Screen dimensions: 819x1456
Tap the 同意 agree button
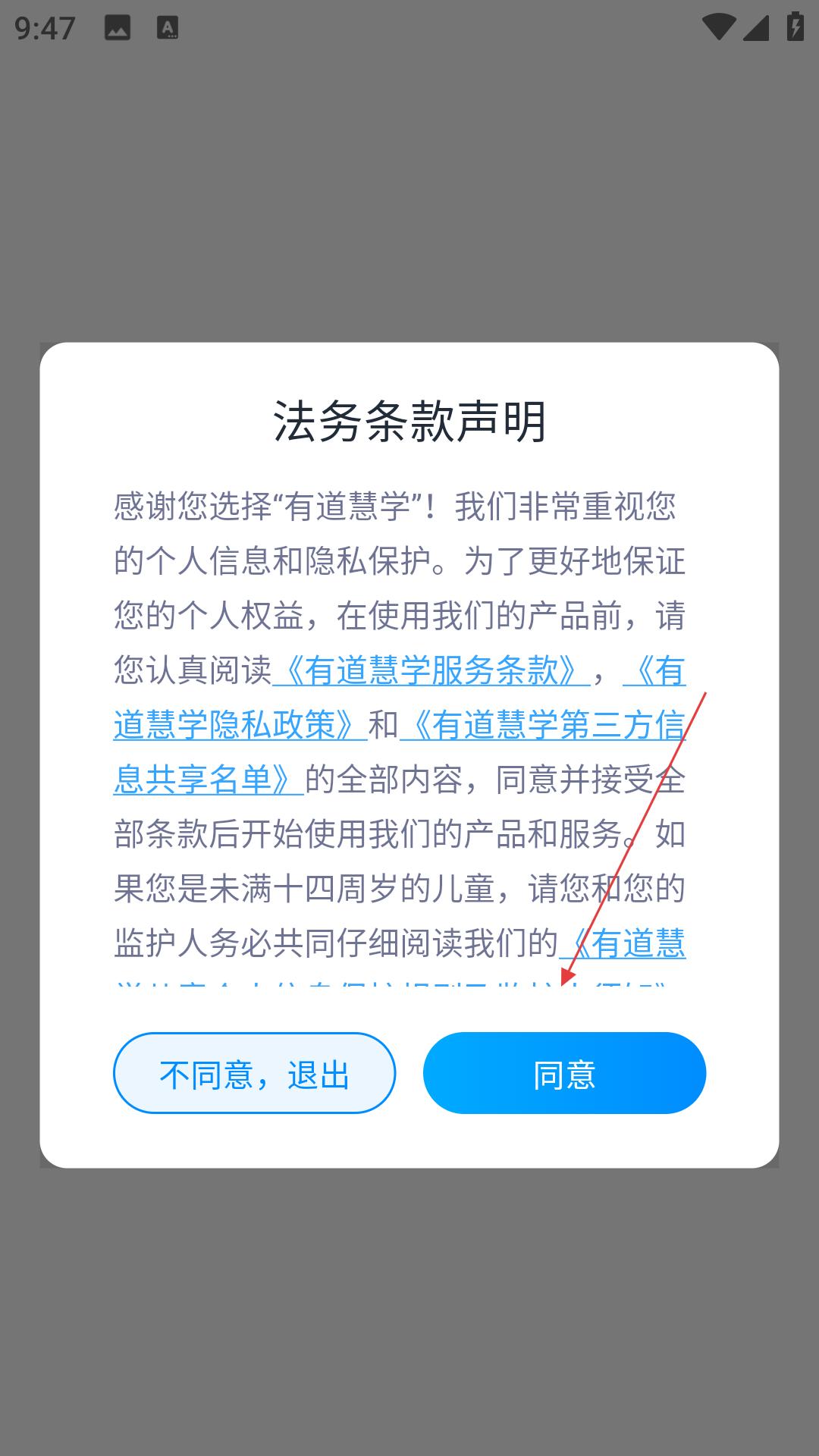pyautogui.click(x=564, y=1073)
